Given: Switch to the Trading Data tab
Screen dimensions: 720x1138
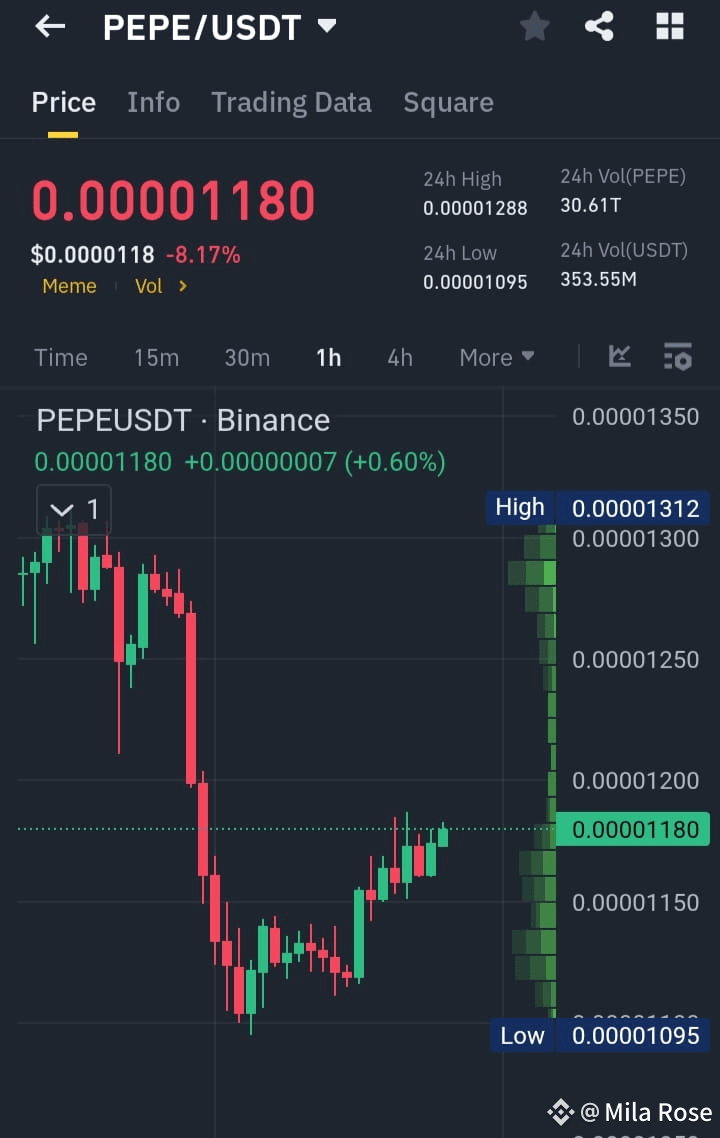Looking at the screenshot, I should coord(291,102).
